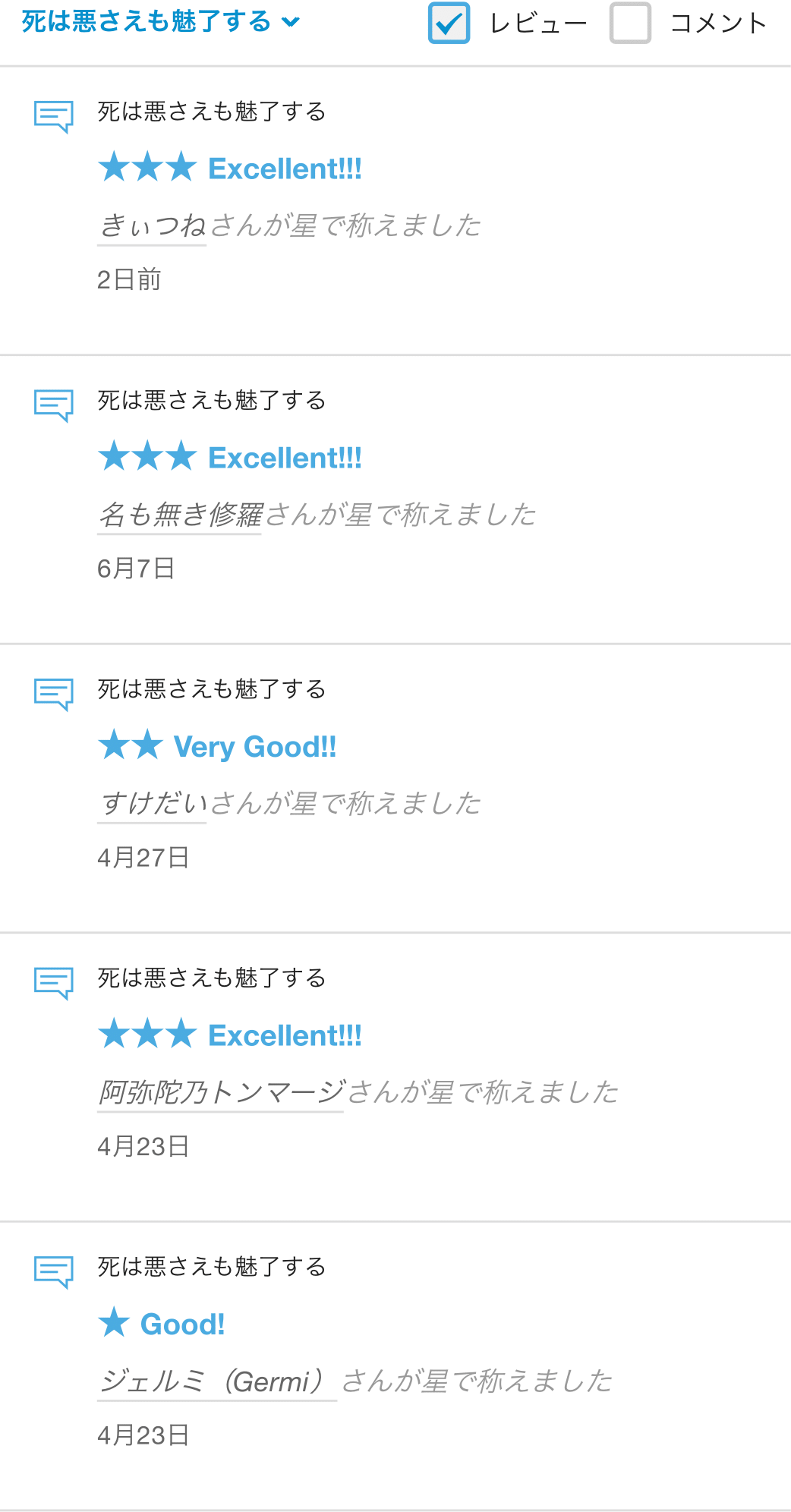791x1512 pixels.
Task: Enable the コメント checkbox
Action: tap(630, 23)
